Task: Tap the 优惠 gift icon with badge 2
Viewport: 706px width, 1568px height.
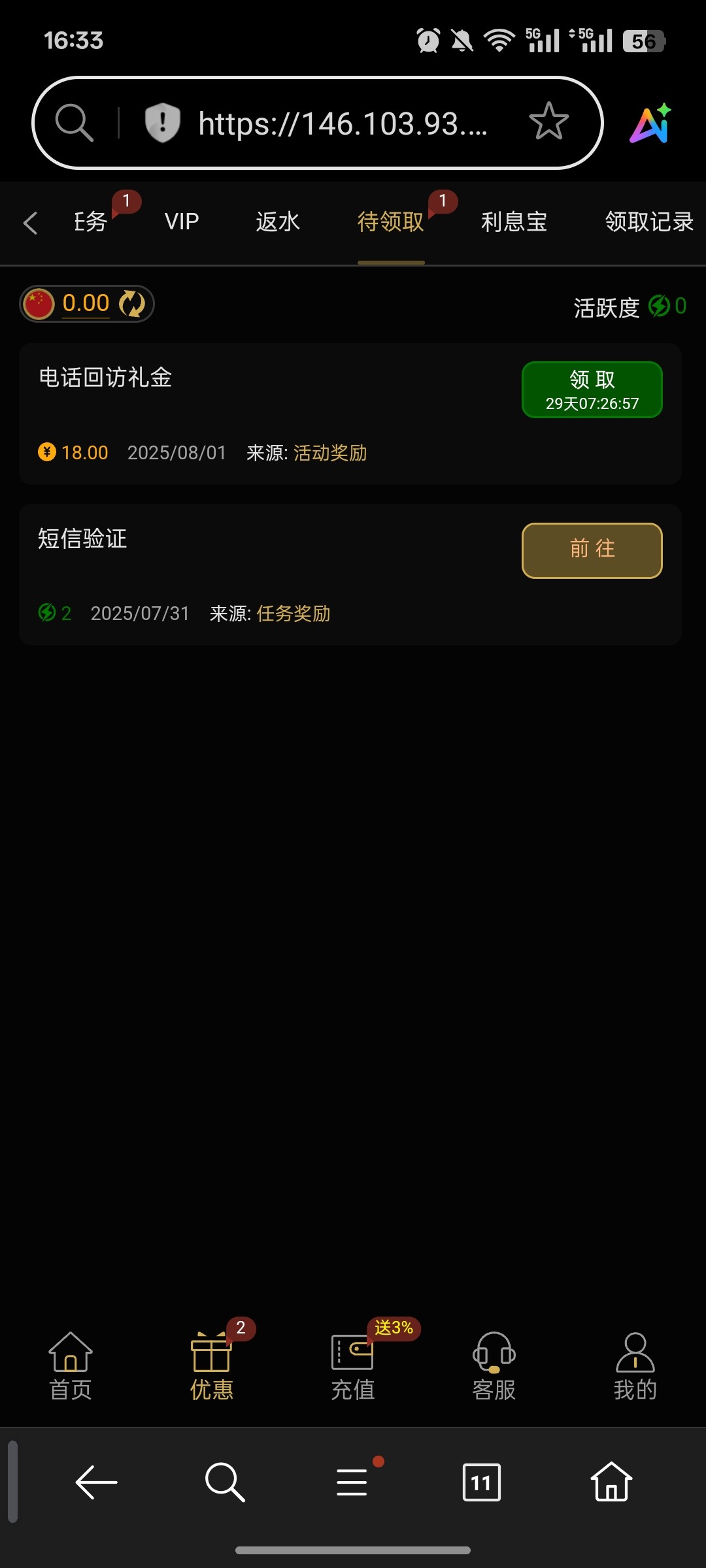Action: pos(211,1359)
